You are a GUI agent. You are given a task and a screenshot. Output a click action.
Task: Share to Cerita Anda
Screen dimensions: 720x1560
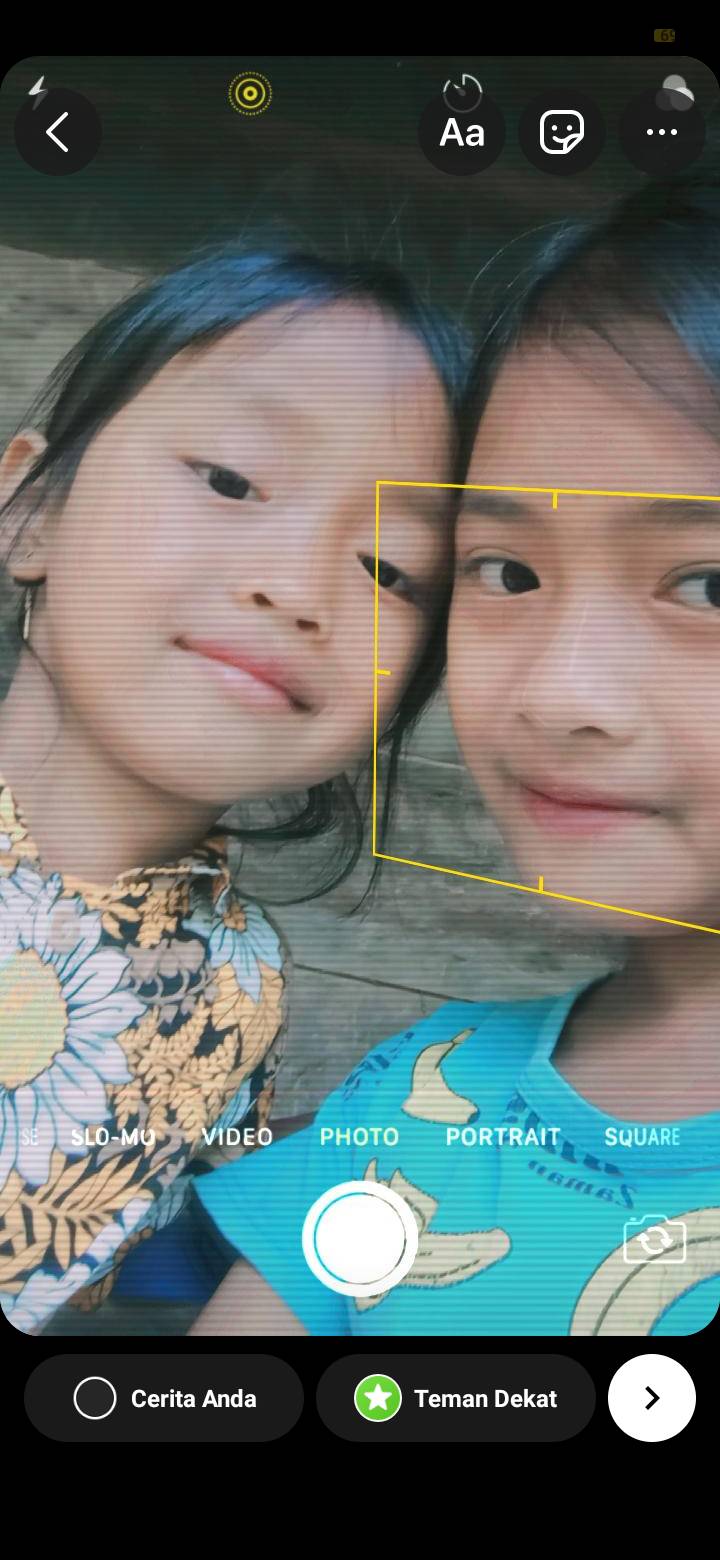click(164, 1398)
